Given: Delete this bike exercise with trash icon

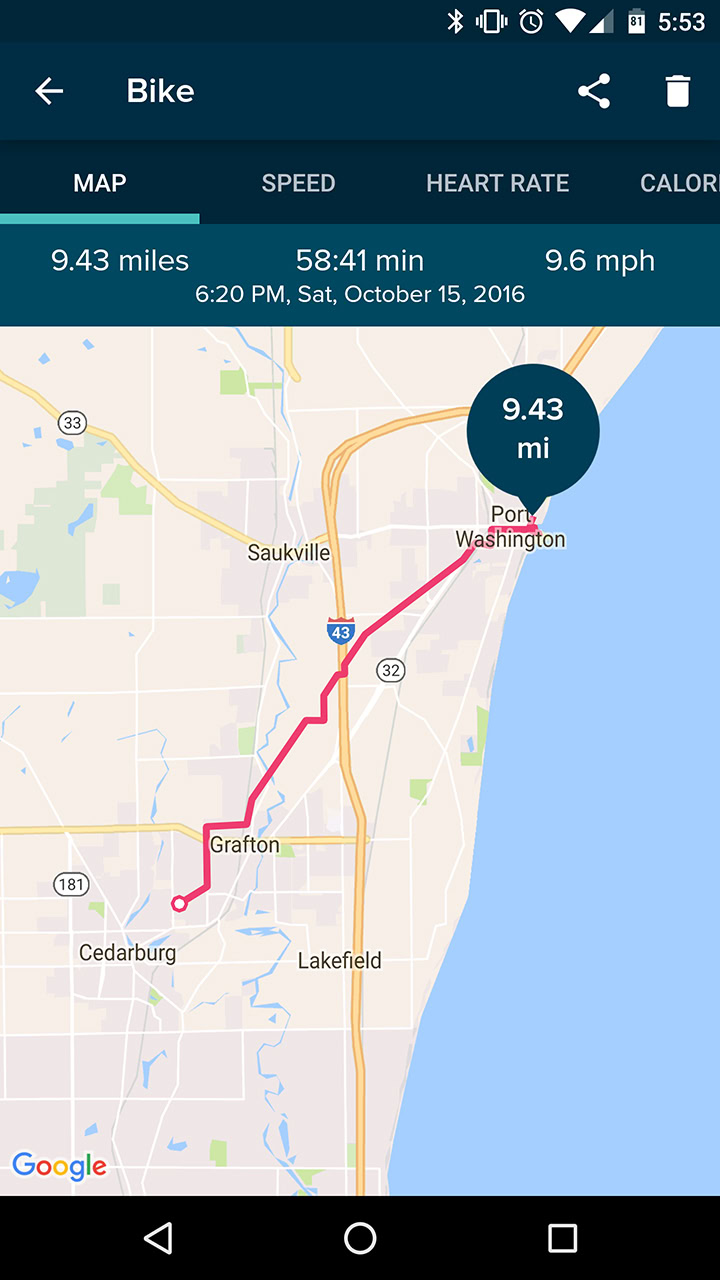Looking at the screenshot, I should point(678,91).
